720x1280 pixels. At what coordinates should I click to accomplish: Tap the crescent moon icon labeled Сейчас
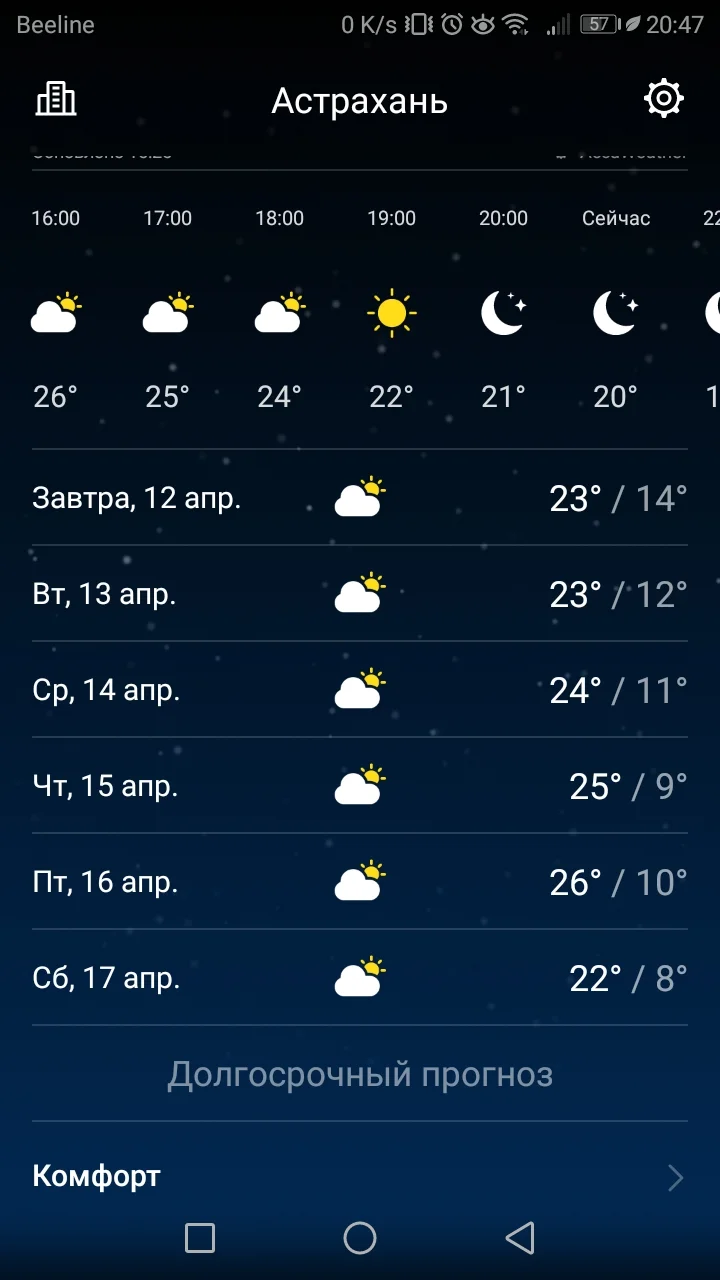tap(614, 312)
